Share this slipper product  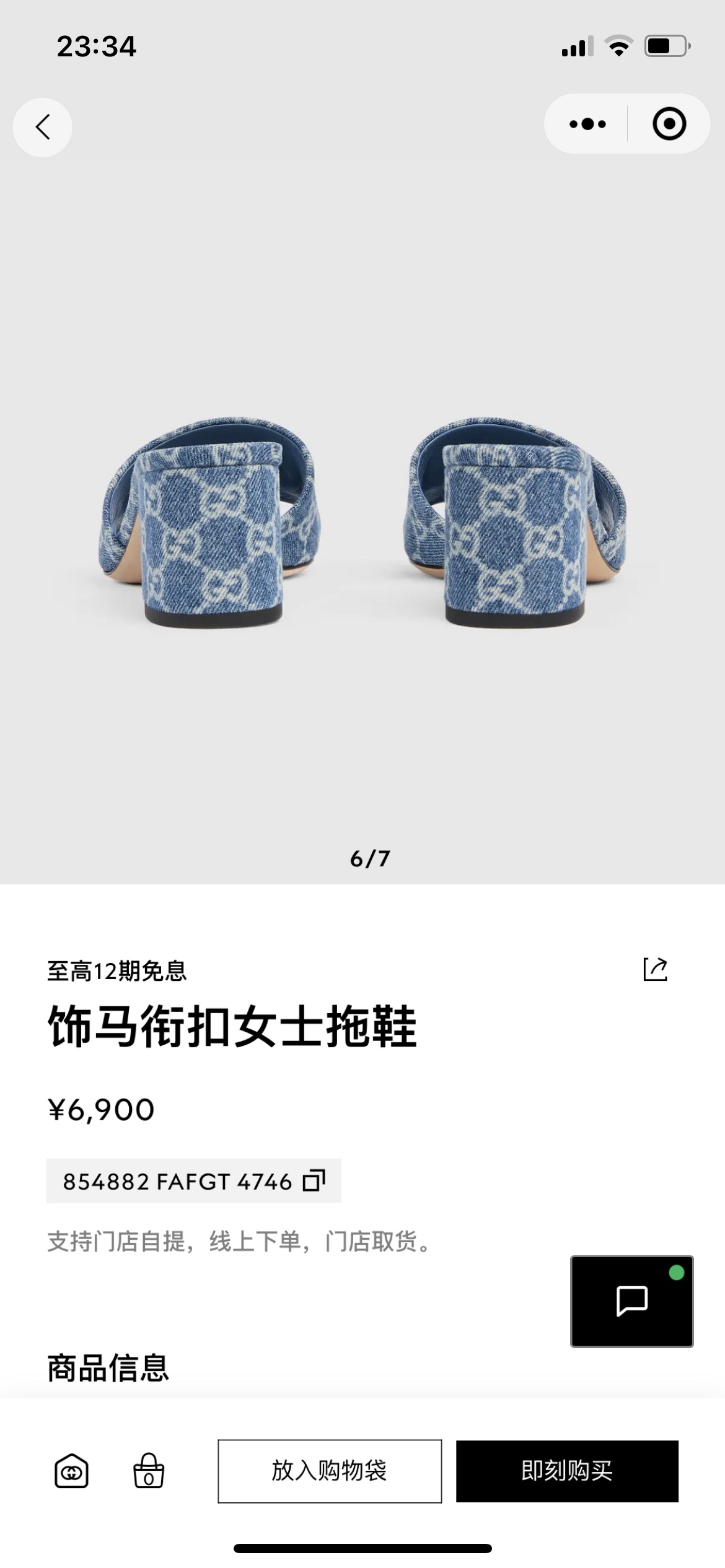tap(655, 969)
